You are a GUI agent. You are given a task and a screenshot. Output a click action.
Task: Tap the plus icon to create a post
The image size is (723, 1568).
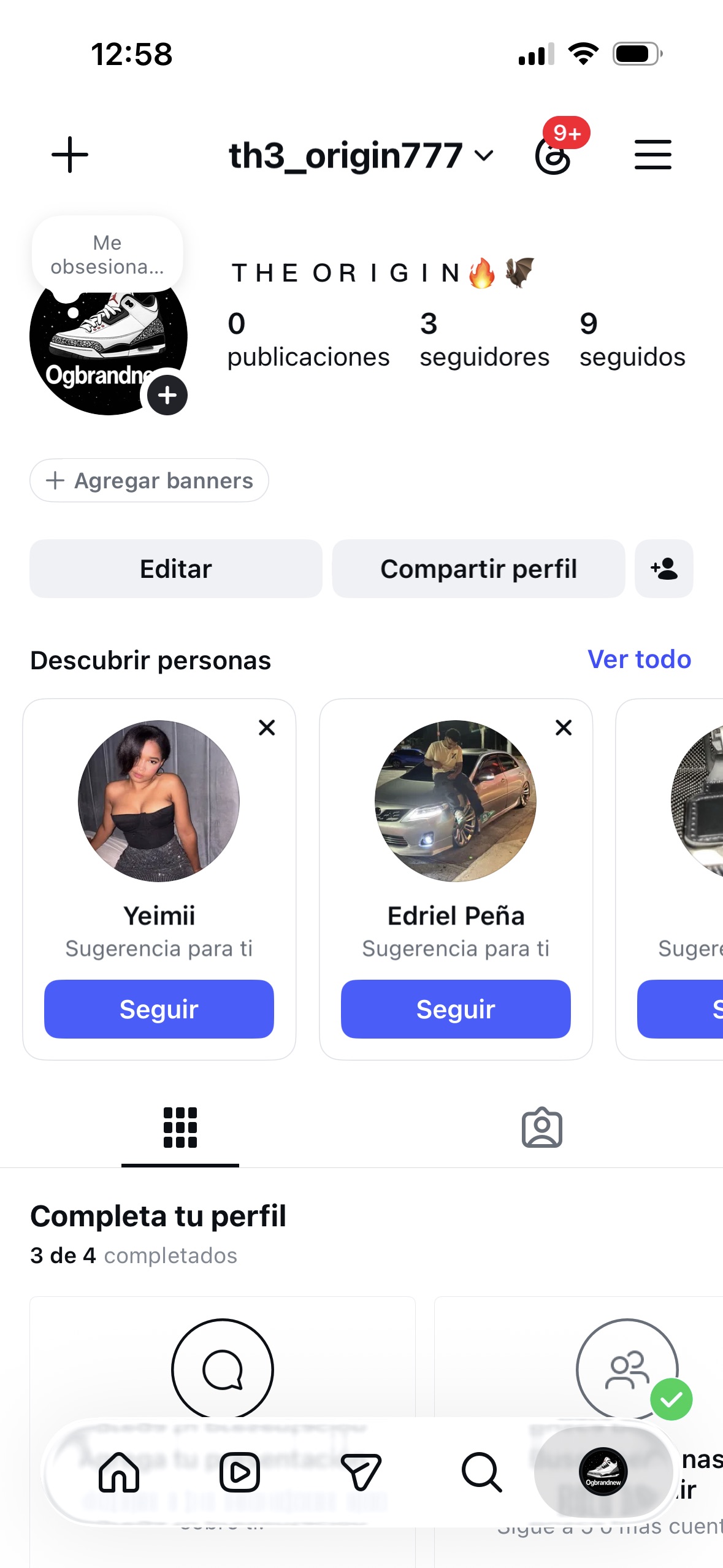pos(70,155)
